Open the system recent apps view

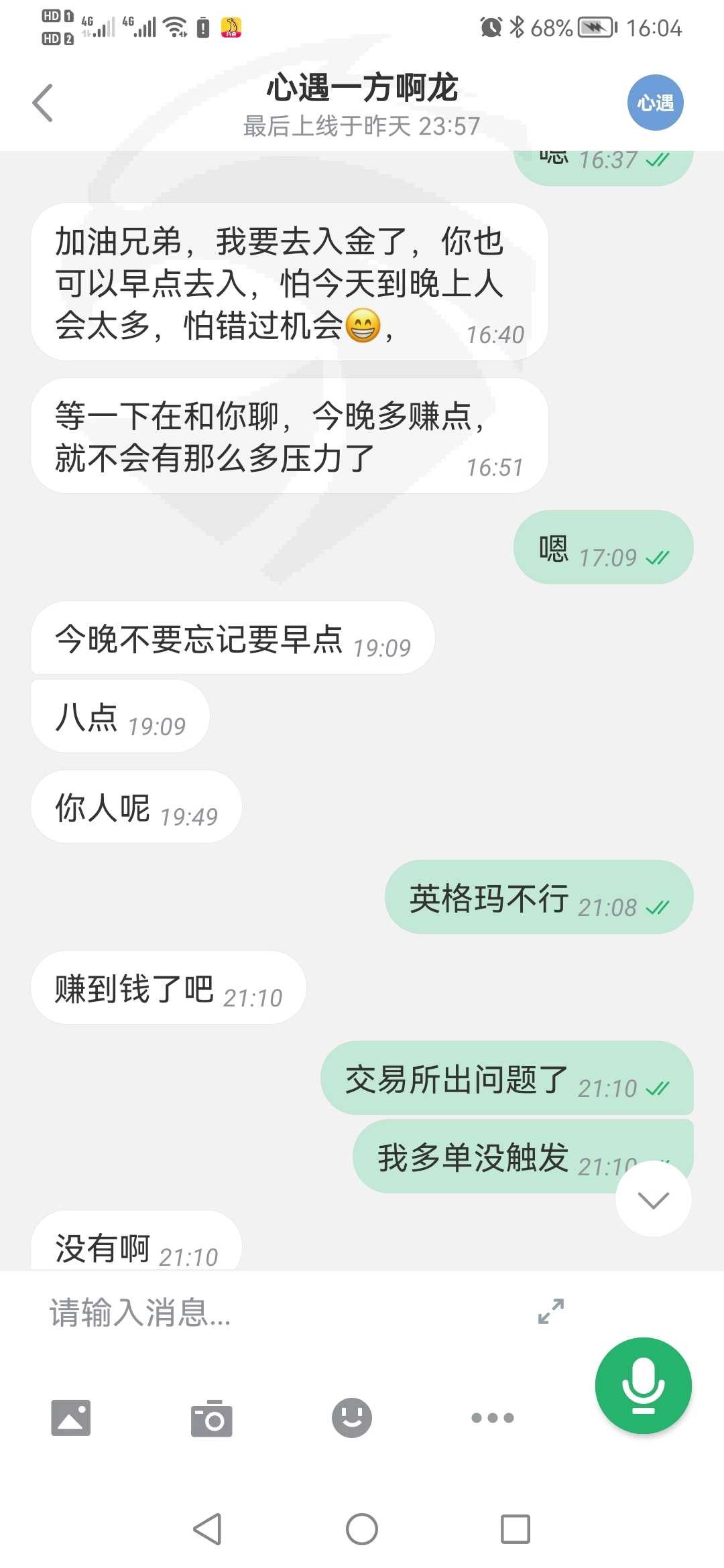click(516, 1529)
